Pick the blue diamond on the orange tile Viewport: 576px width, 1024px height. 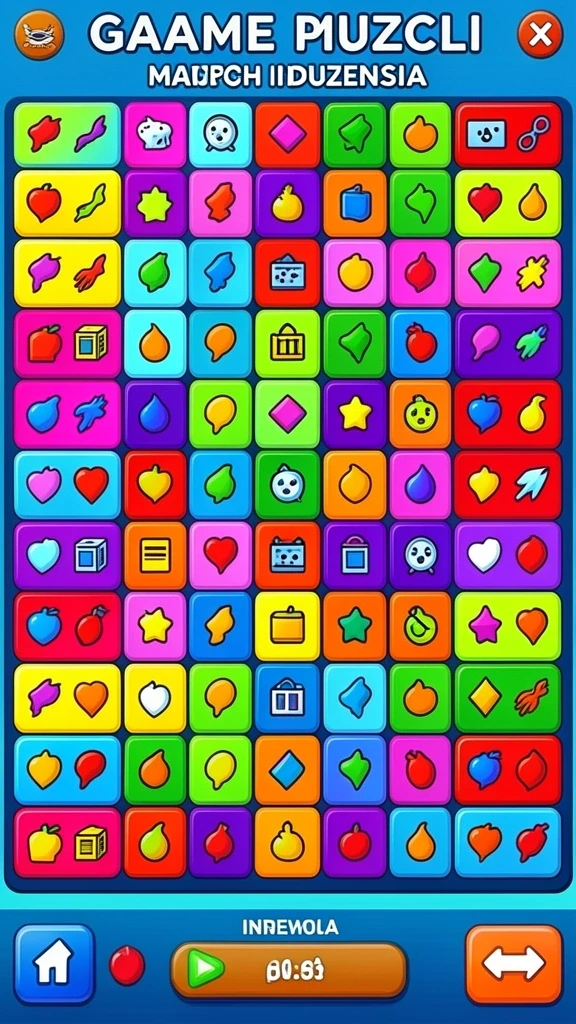pyautogui.click(x=287, y=770)
